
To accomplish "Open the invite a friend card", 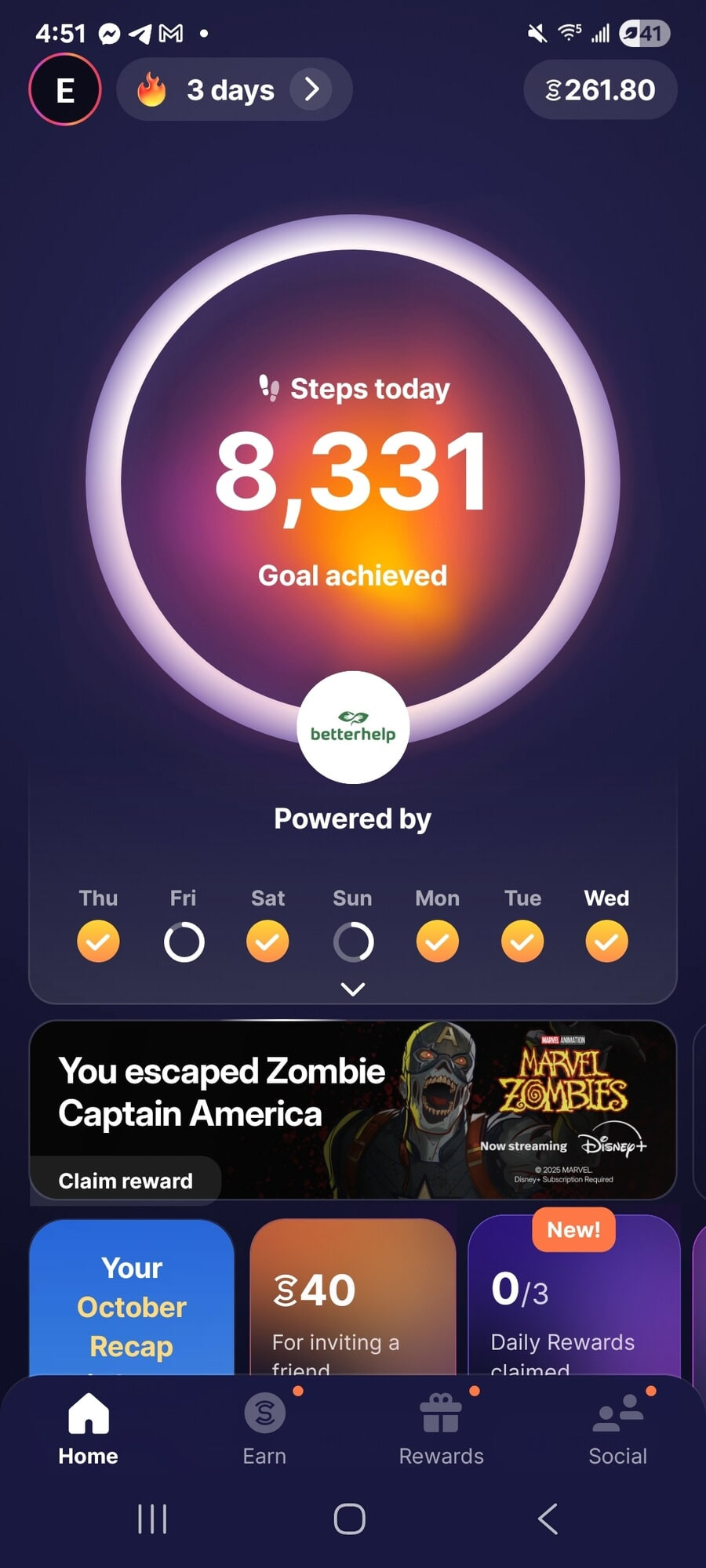I will [353, 1301].
